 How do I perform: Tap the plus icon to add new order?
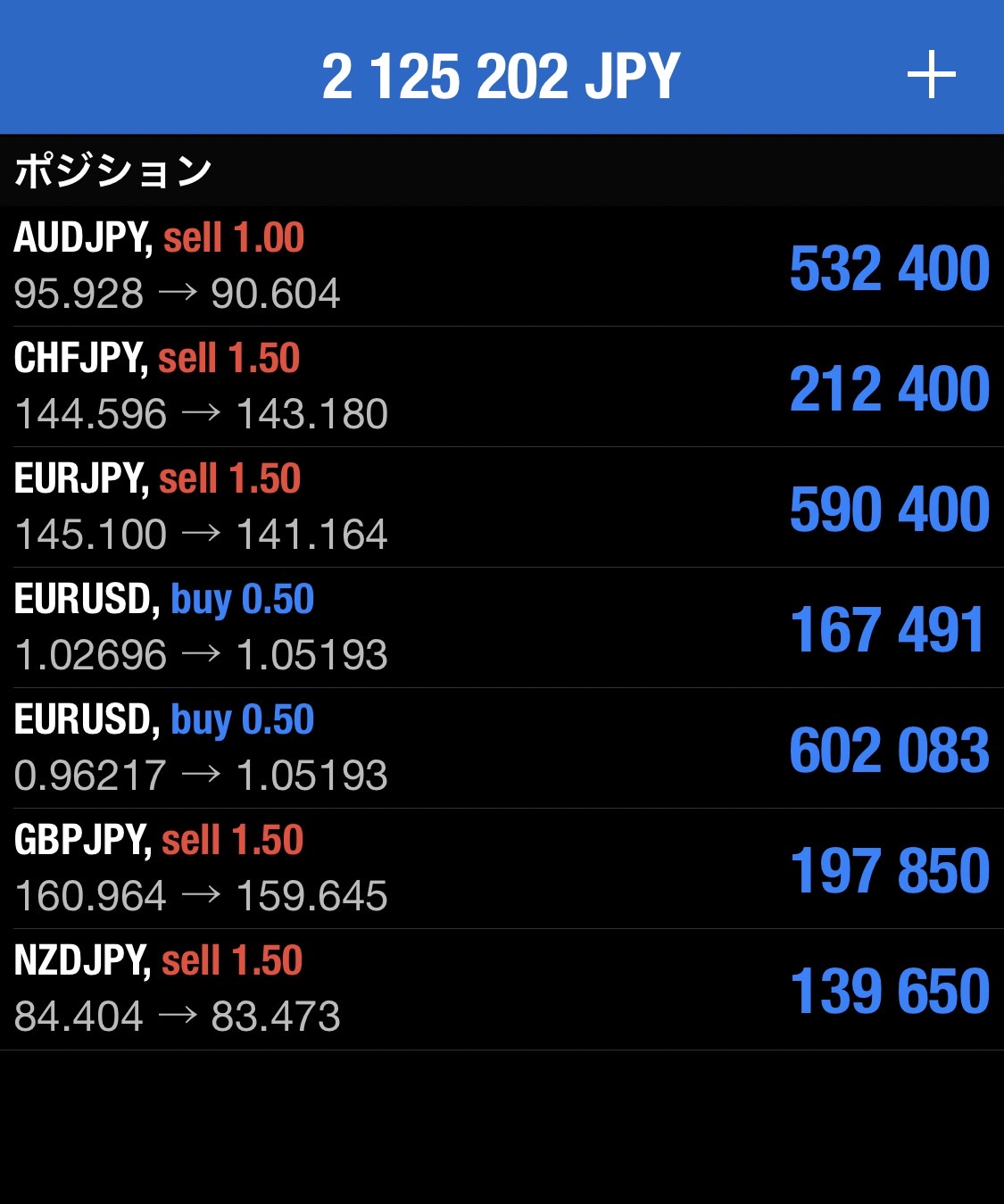tap(931, 75)
